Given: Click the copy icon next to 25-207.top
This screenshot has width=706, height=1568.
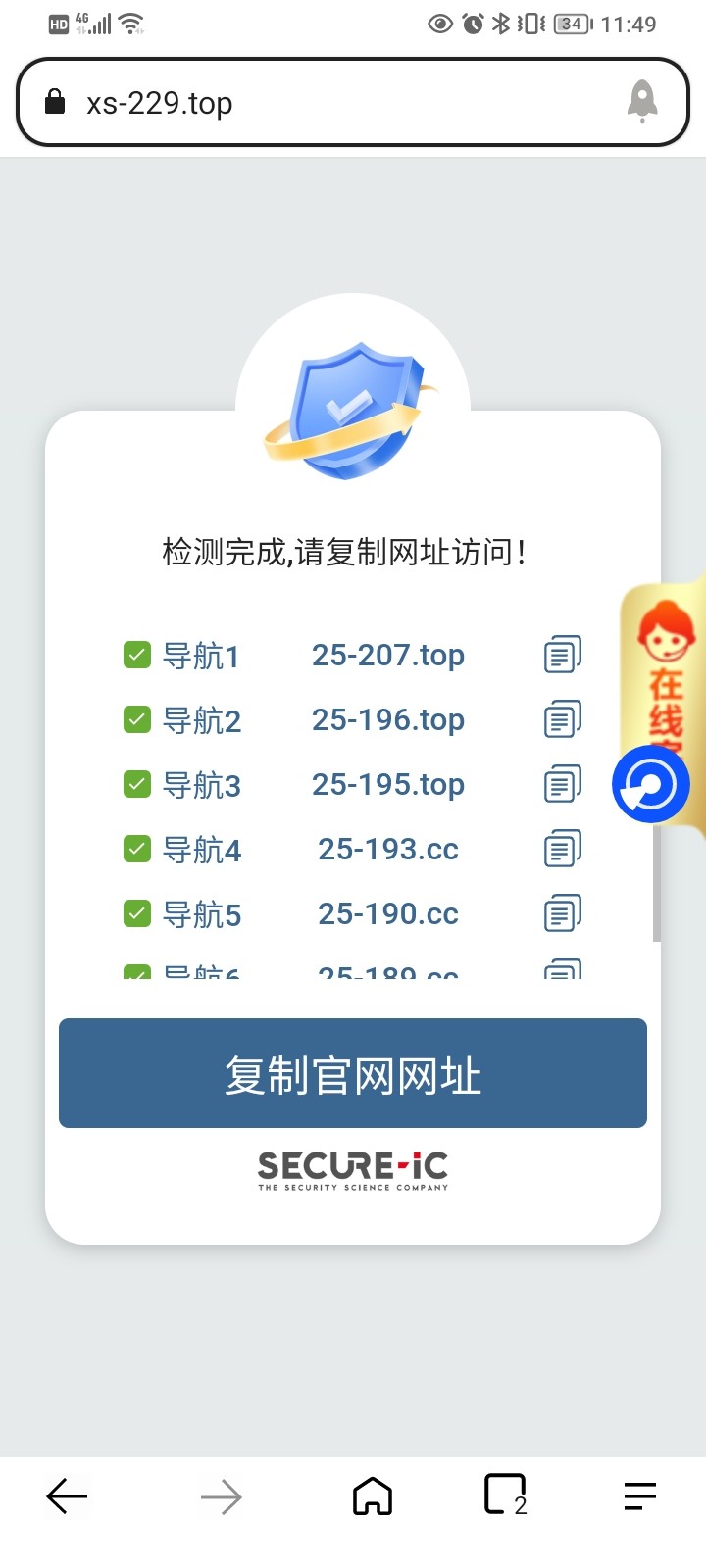Looking at the screenshot, I should pos(561,655).
